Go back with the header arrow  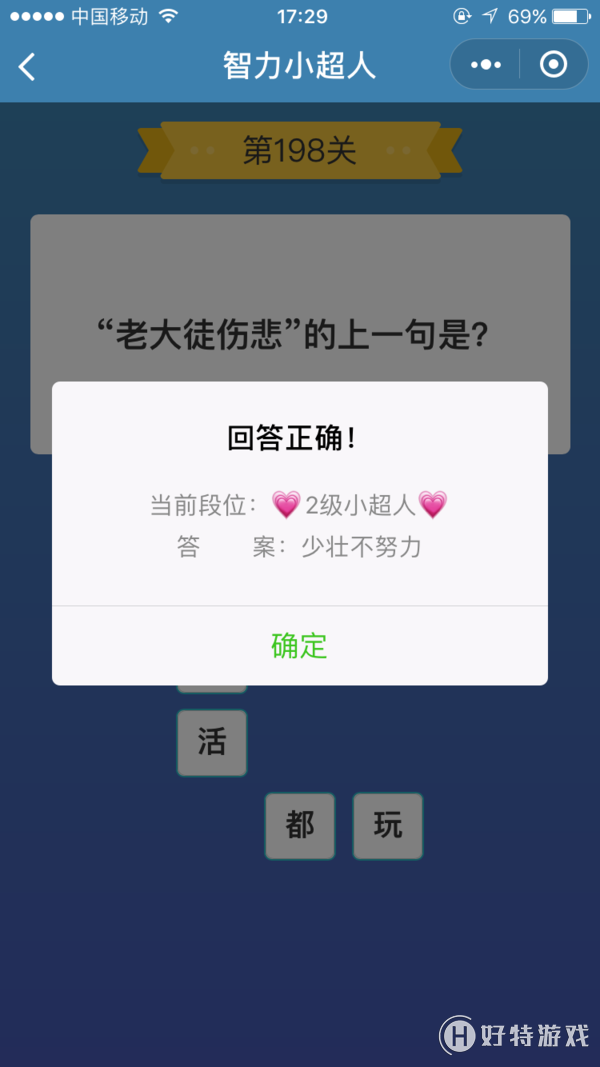[x=27, y=67]
